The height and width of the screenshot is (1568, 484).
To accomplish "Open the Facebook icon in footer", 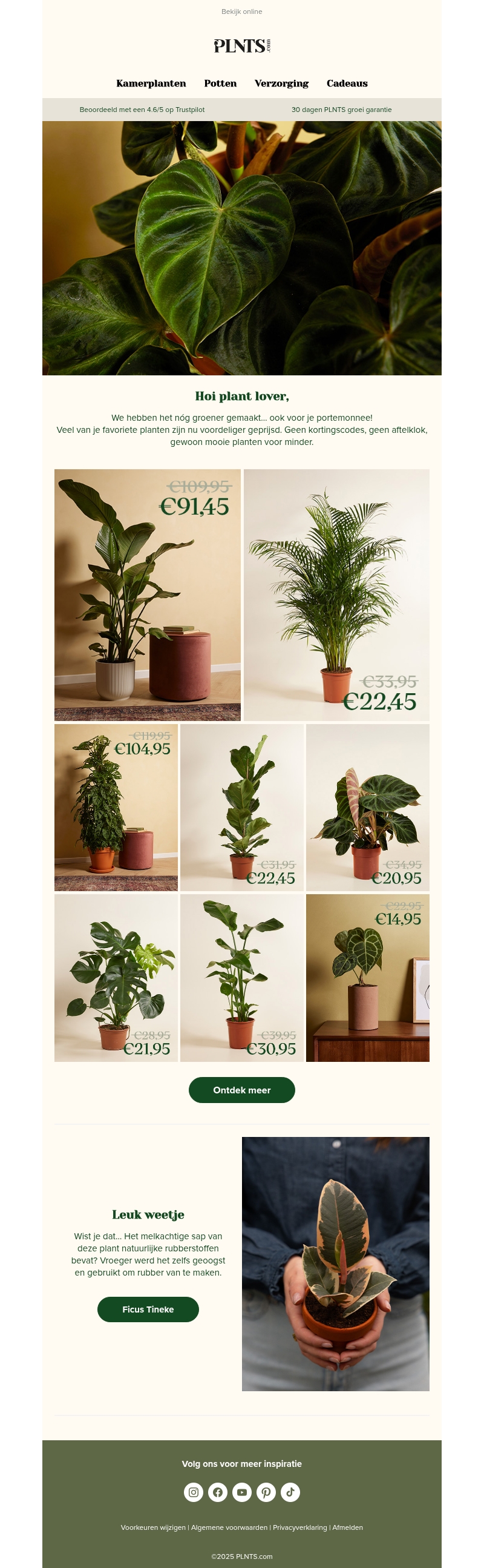I will (x=218, y=1492).
